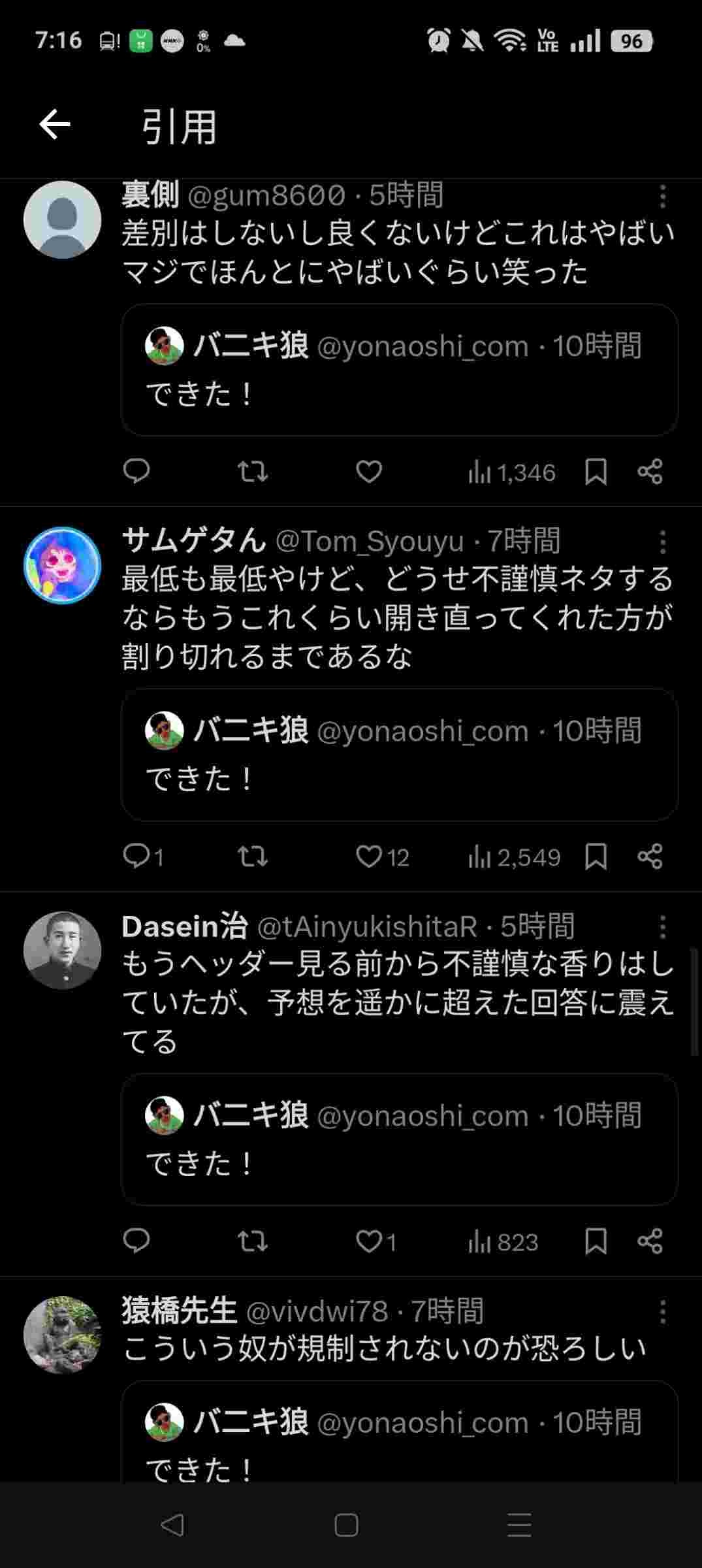Bookmark 裏側's quote post
702x1568 pixels.
(x=596, y=472)
